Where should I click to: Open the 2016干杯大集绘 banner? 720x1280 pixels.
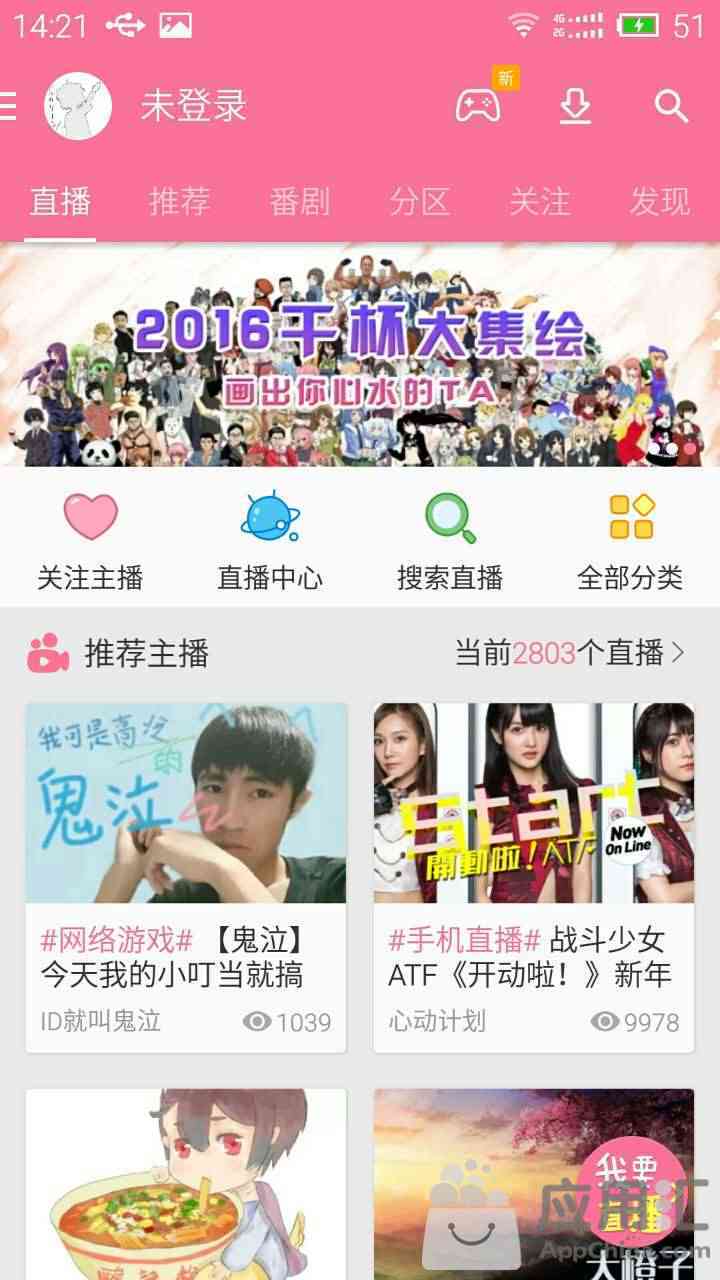[360, 355]
